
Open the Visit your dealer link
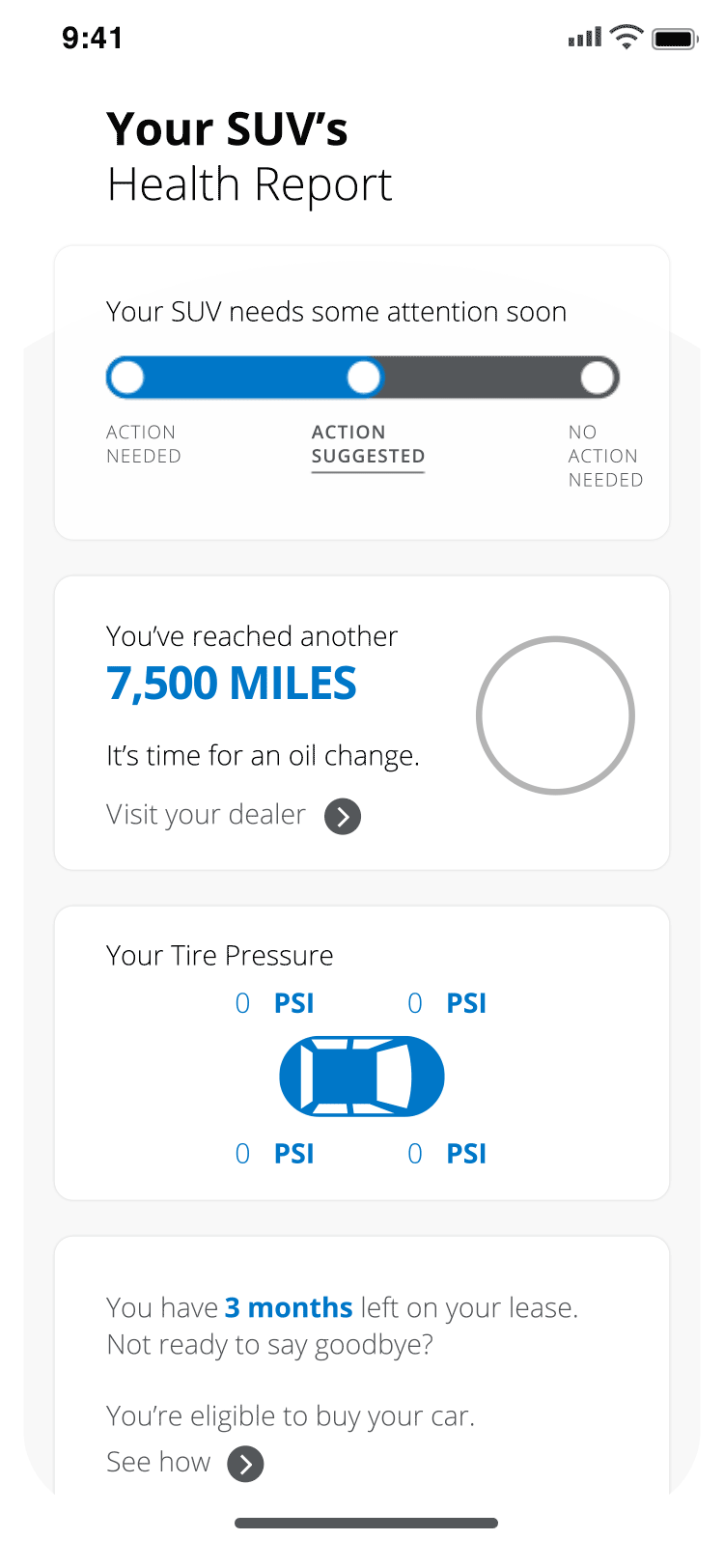pos(234,816)
